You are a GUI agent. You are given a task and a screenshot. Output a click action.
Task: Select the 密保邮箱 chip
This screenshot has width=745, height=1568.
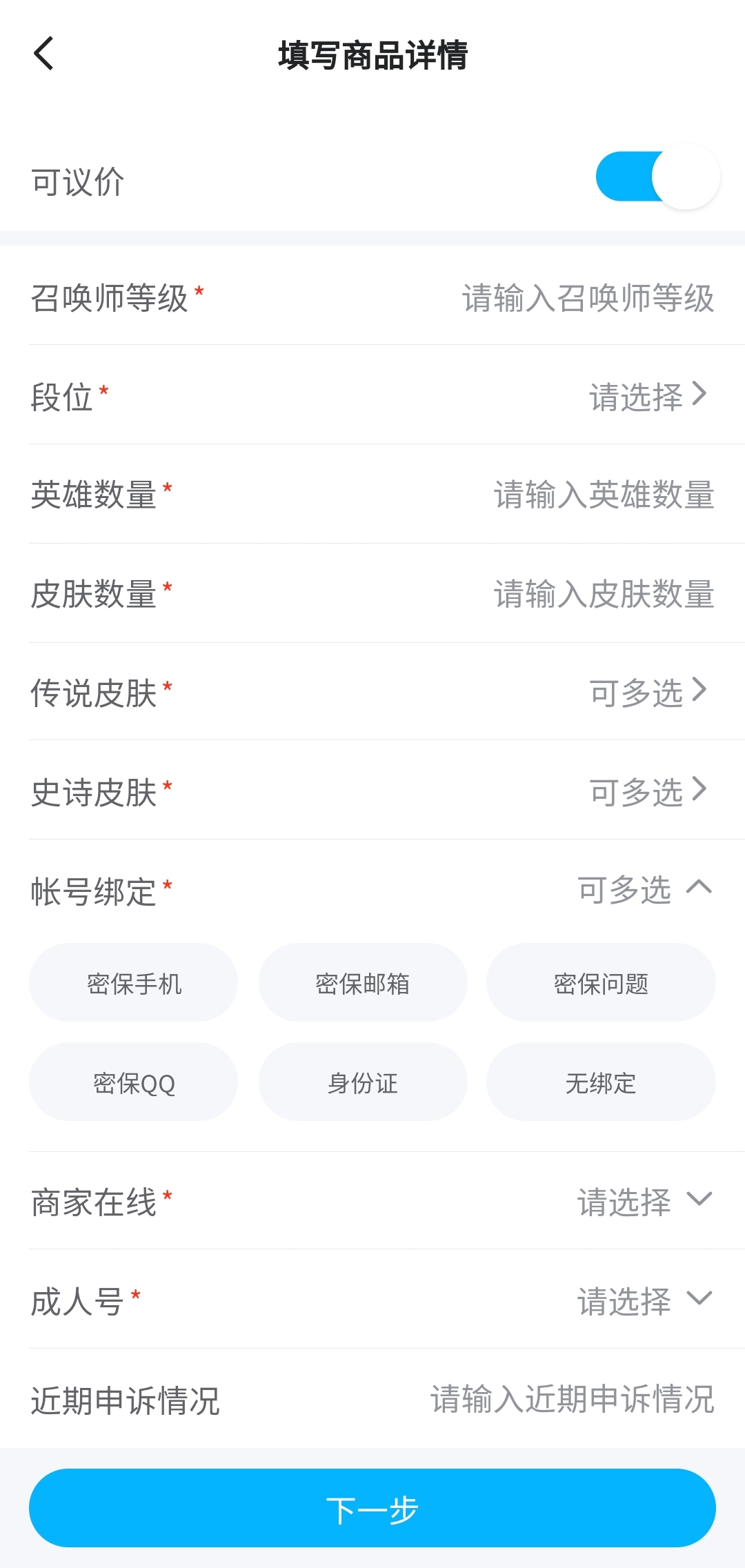[363, 983]
